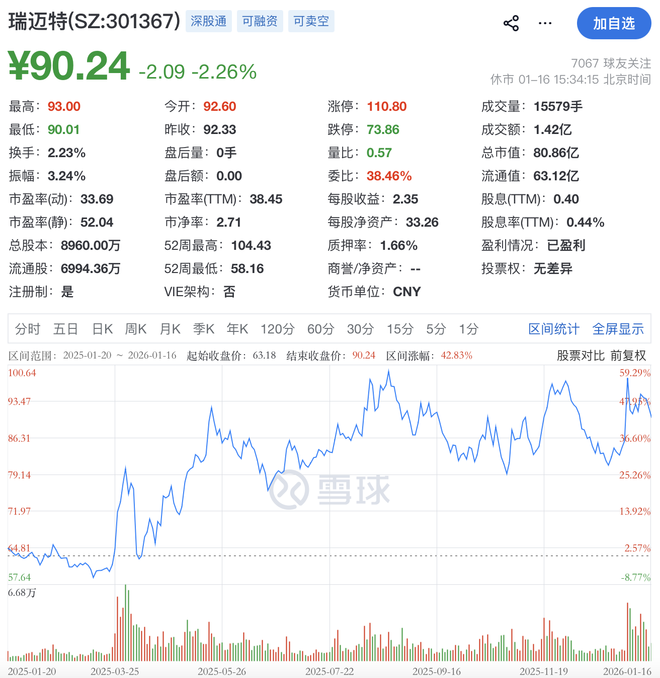
Task: Tap the 可卖空 tag
Action: (311, 21)
